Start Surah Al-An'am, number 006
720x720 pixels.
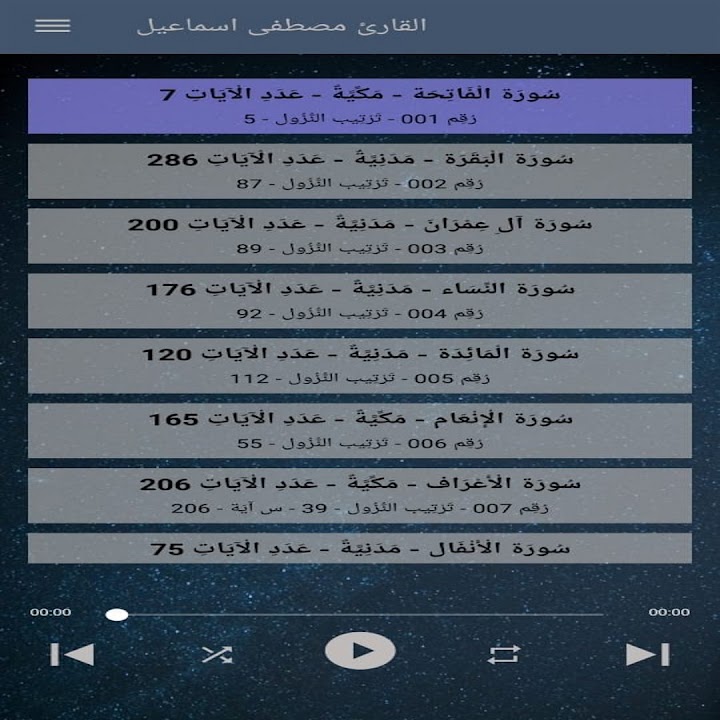pos(360,430)
